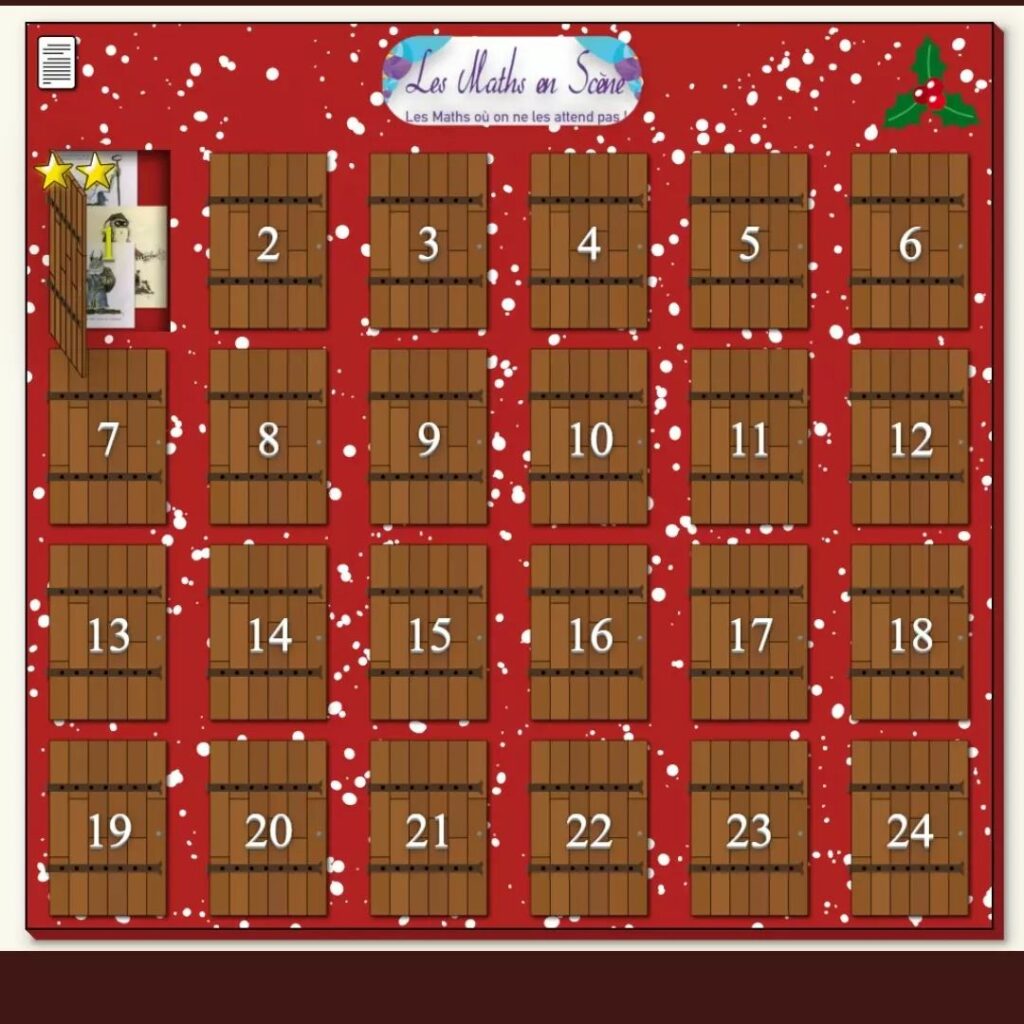Image resolution: width=1024 pixels, height=1024 pixels.
Task: Tap door number 10
Action: 589,437
